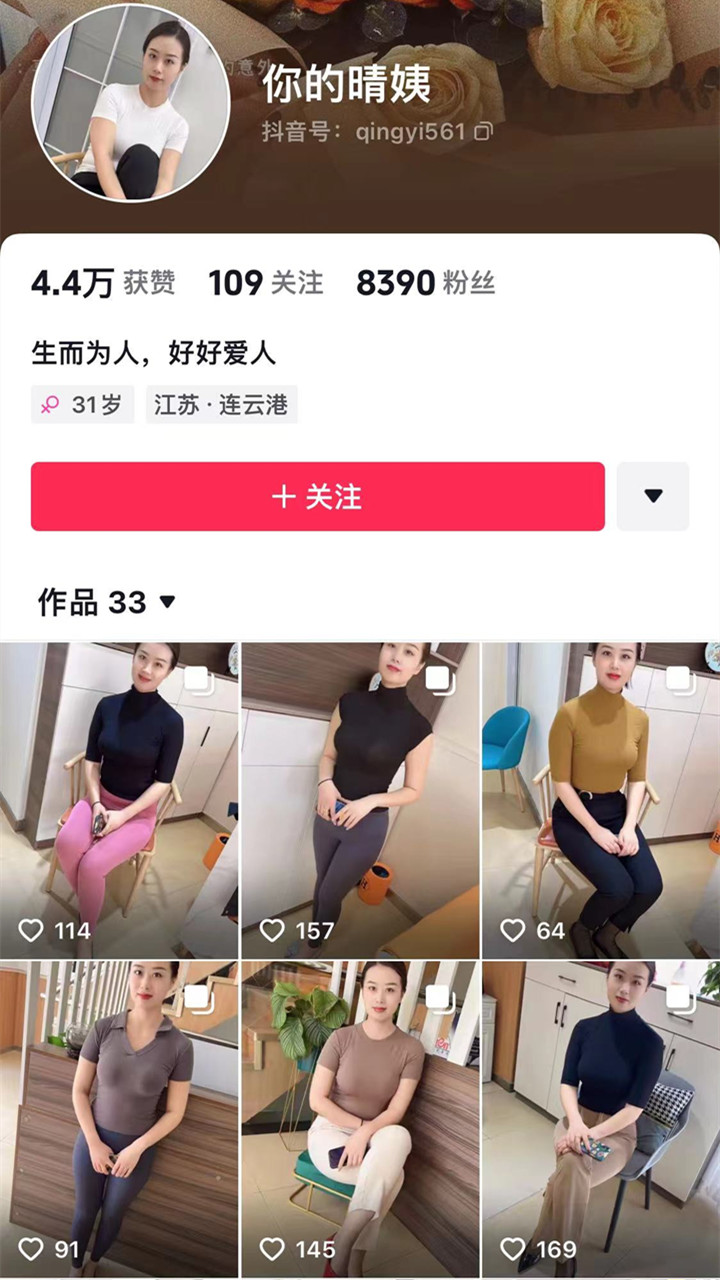Open the post with 64 likes
Image resolution: width=720 pixels, height=1280 pixels.
tap(600, 800)
